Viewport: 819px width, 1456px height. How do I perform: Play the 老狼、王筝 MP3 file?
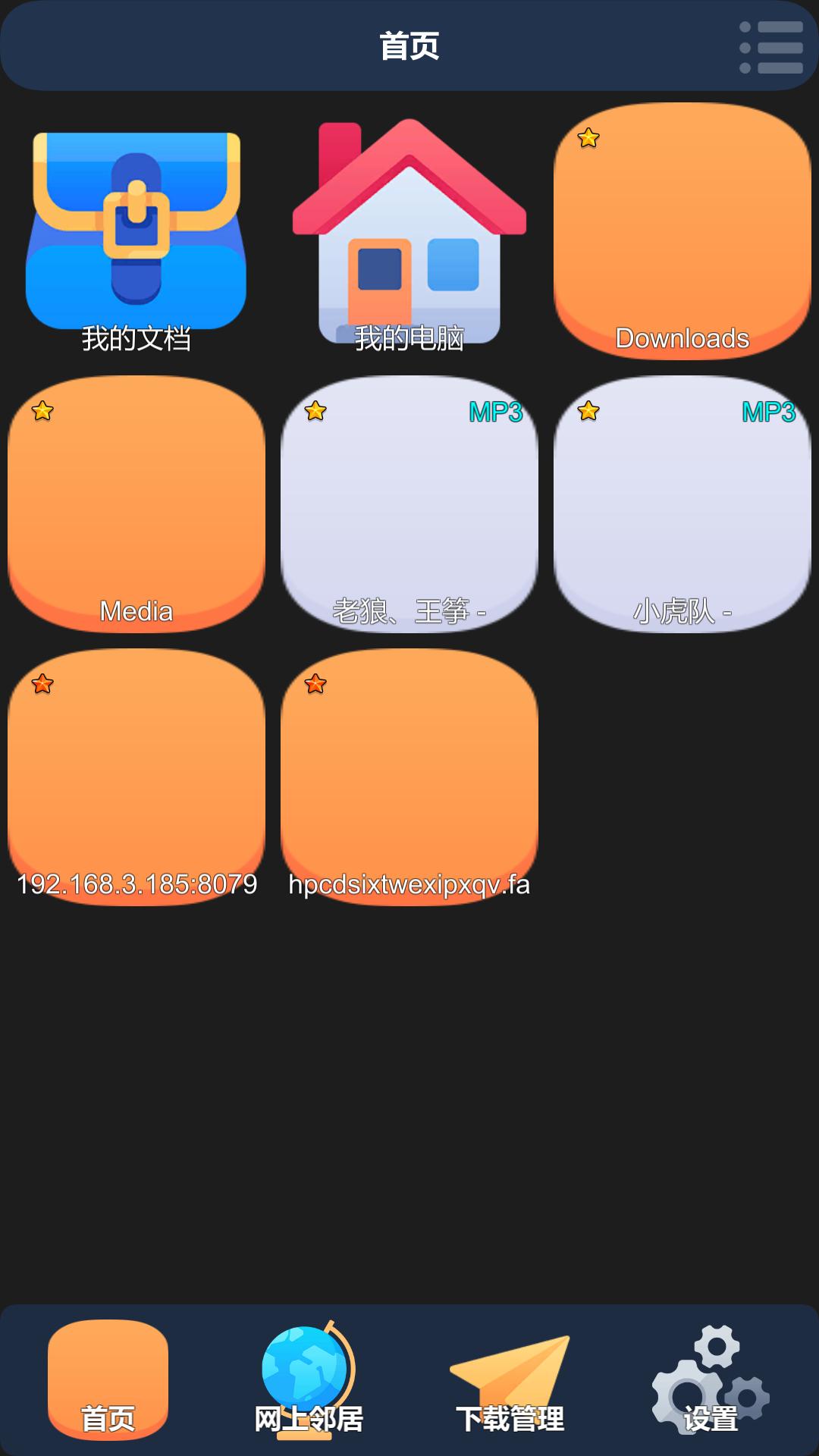pyautogui.click(x=409, y=504)
